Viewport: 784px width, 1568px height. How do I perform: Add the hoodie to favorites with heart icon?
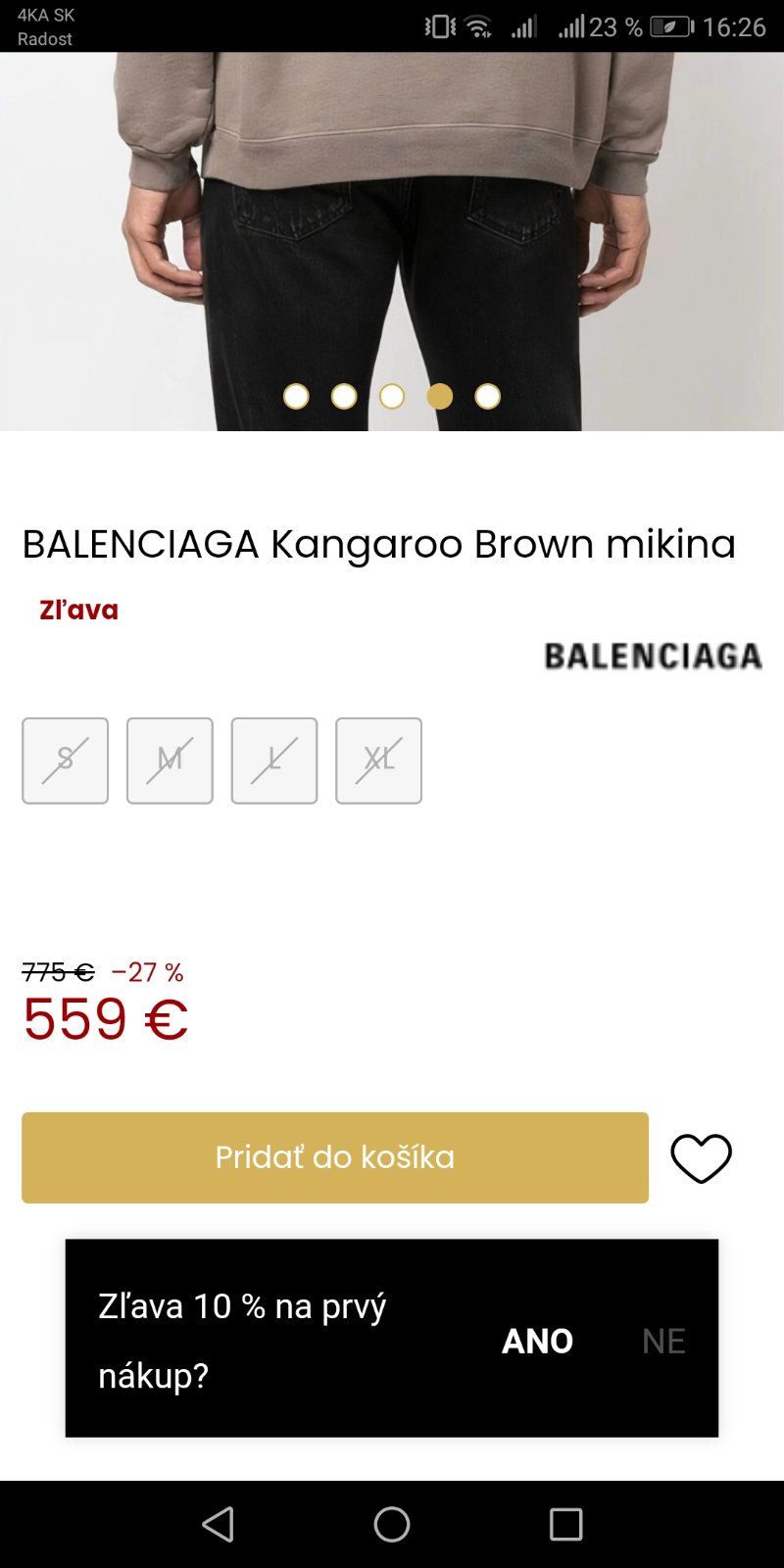tap(701, 1158)
